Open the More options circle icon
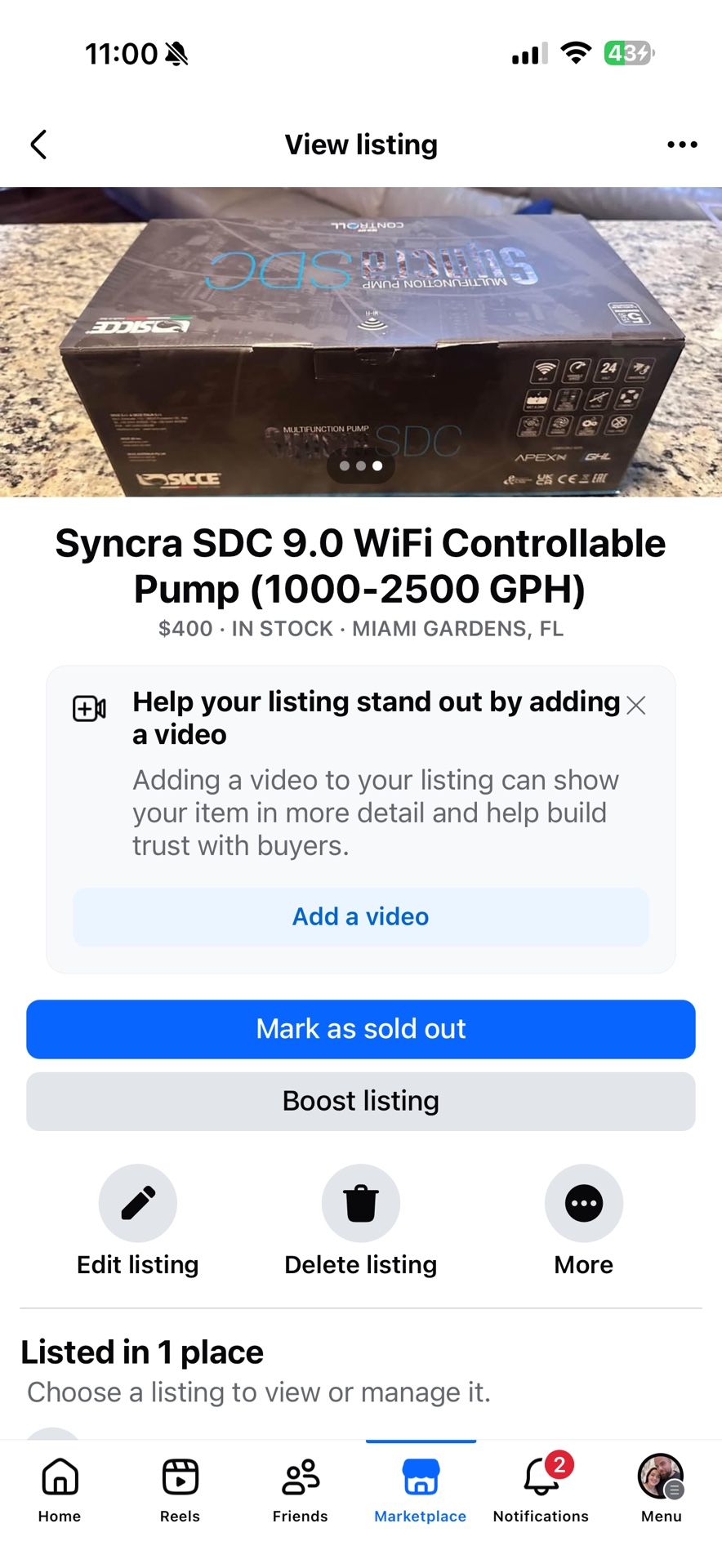Image resolution: width=722 pixels, height=1568 pixels. [x=583, y=1202]
